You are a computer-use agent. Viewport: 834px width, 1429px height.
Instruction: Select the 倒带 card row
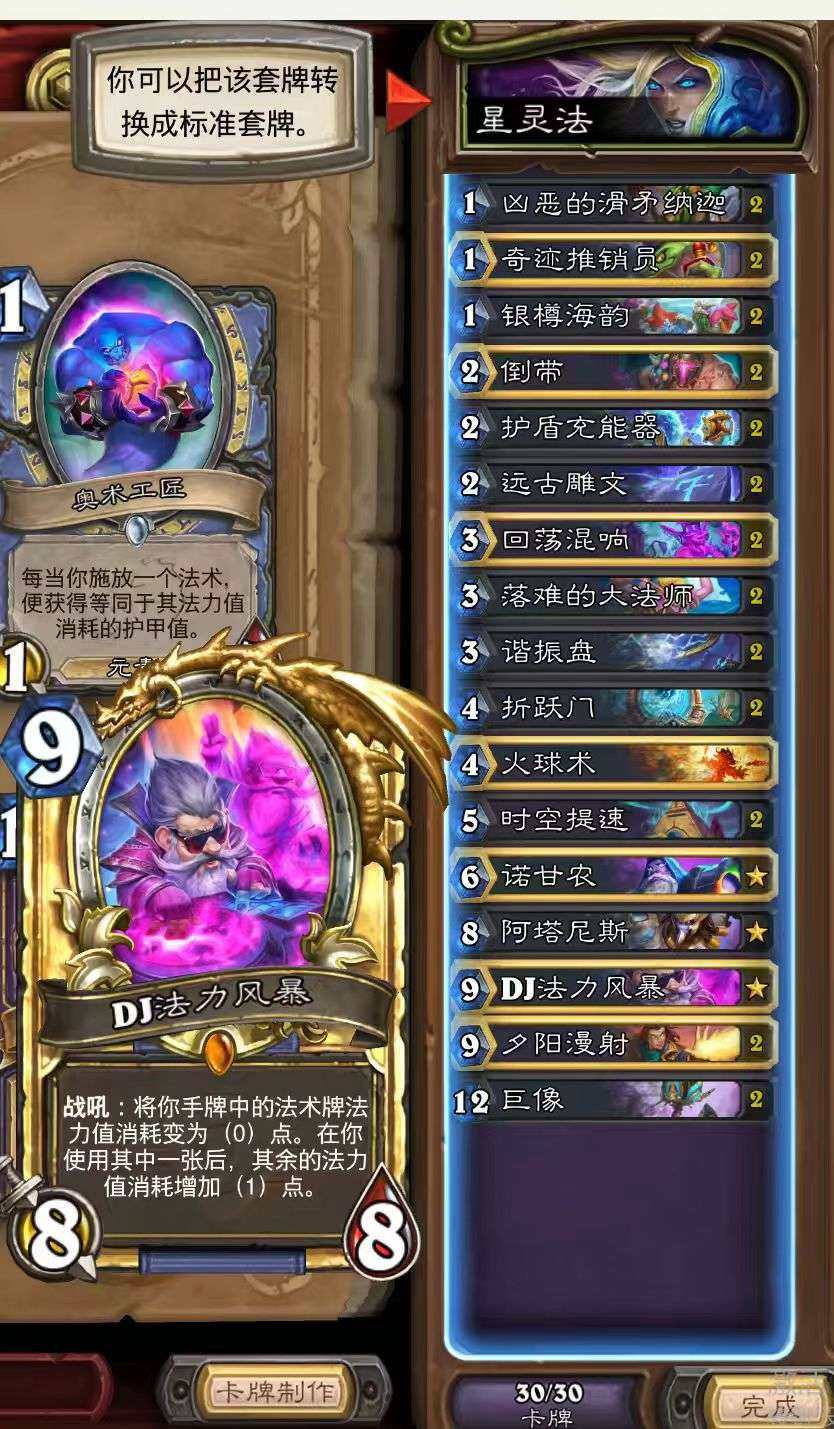click(612, 372)
